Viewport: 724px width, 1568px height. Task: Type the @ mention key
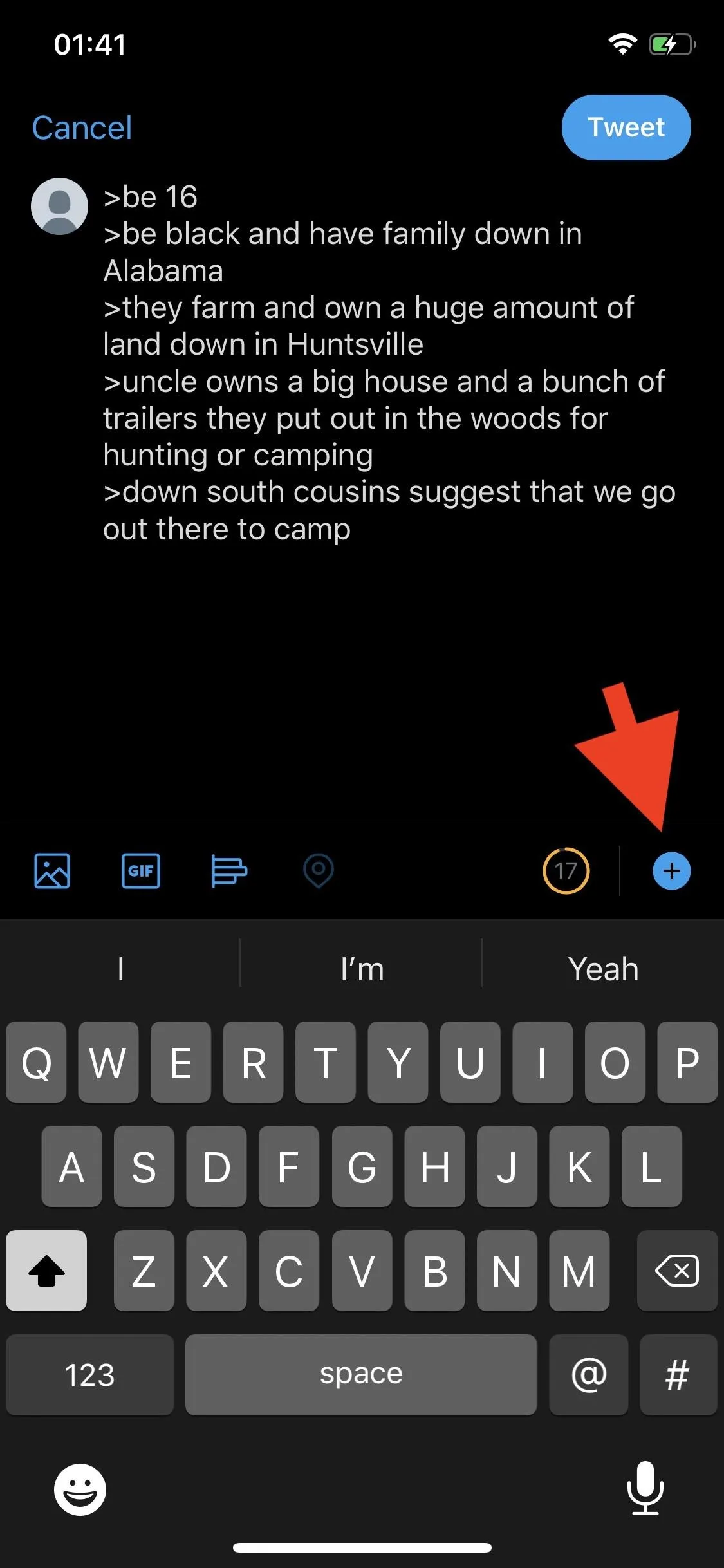coord(588,1374)
